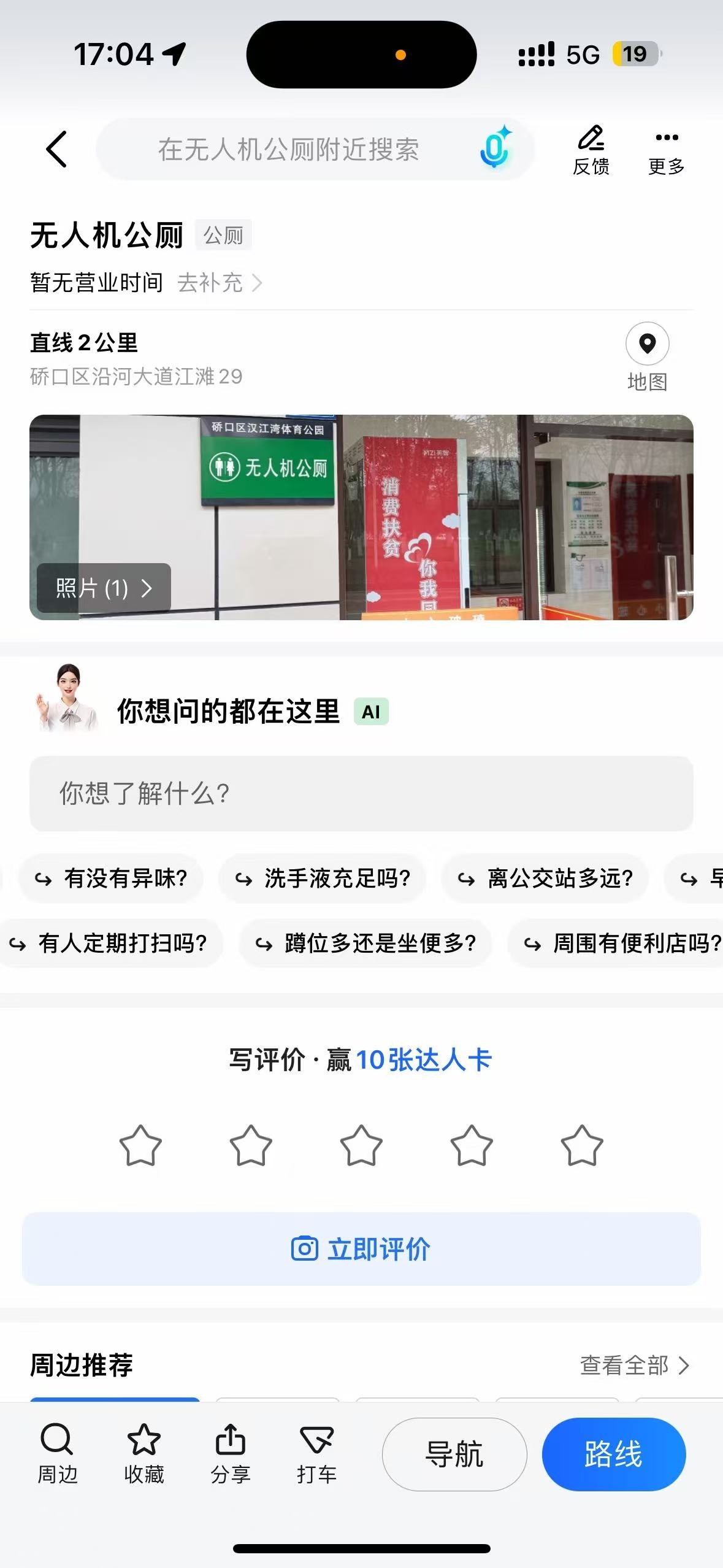This screenshot has height=1568, width=723.
Task: Ask 有没有异味?
Action: [111, 878]
